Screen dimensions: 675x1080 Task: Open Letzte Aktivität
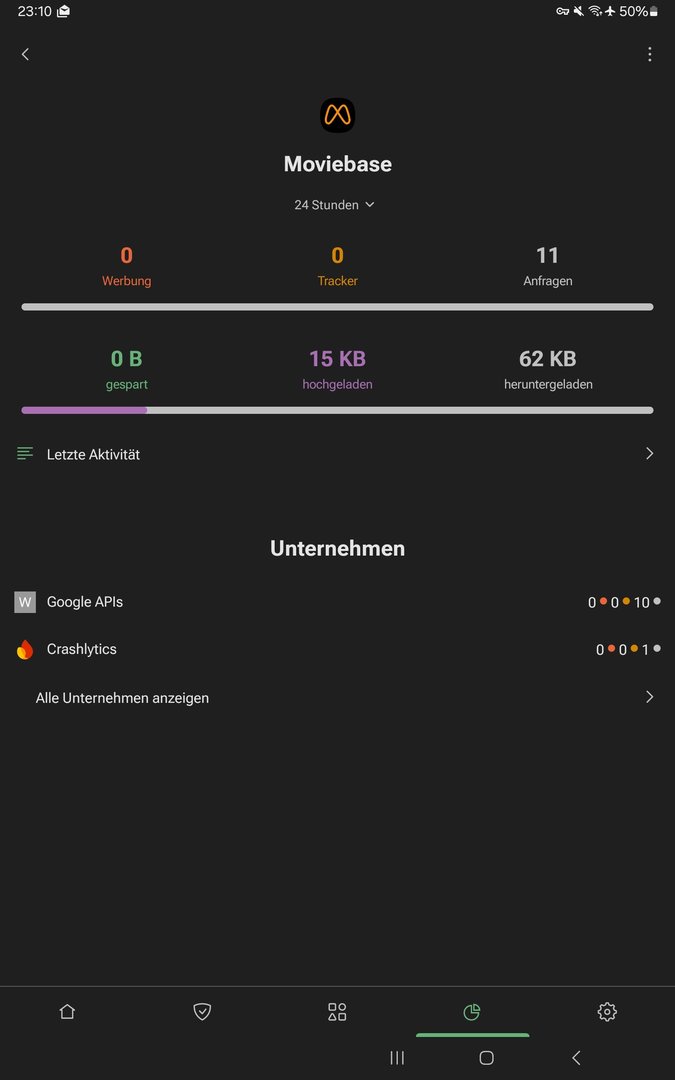337,454
